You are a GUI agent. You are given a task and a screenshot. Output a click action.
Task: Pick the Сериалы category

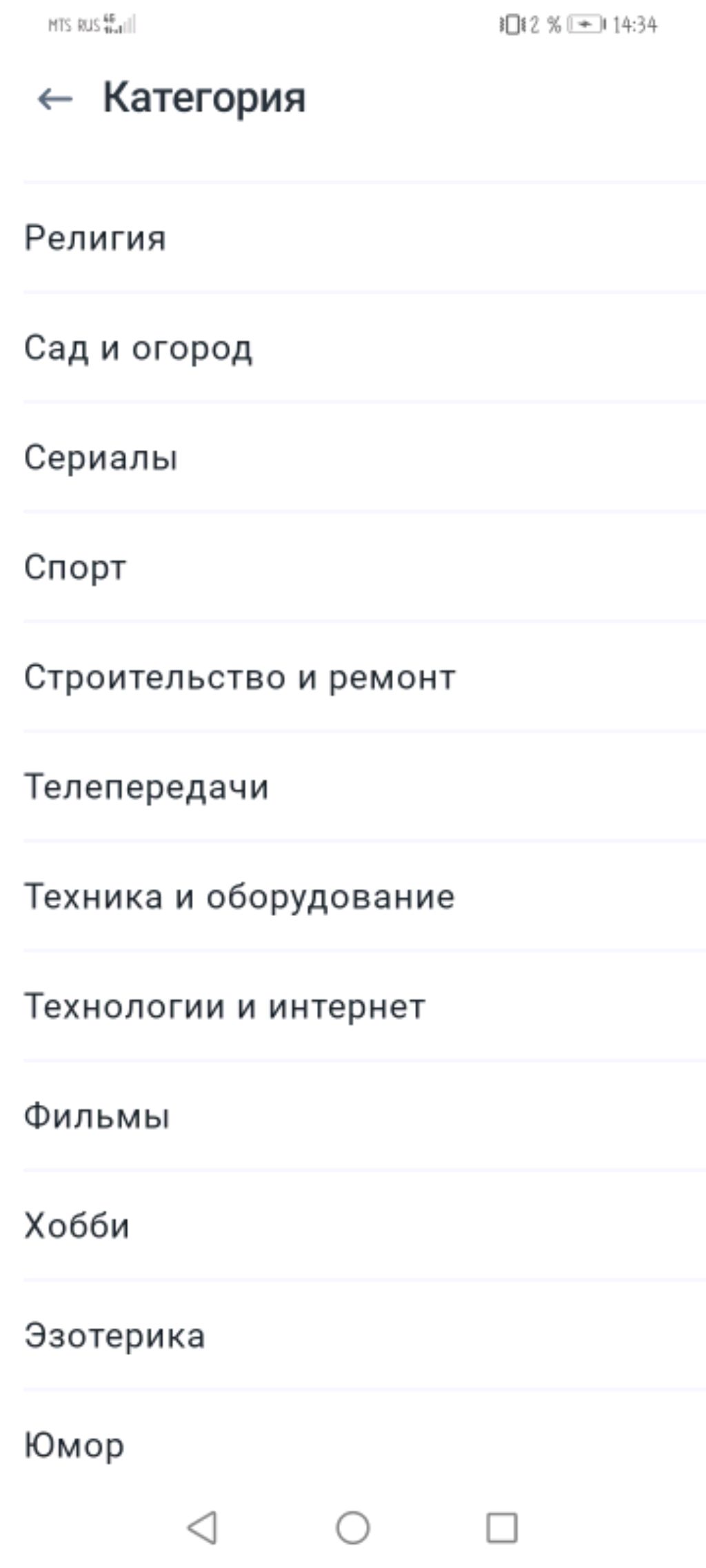(x=353, y=458)
